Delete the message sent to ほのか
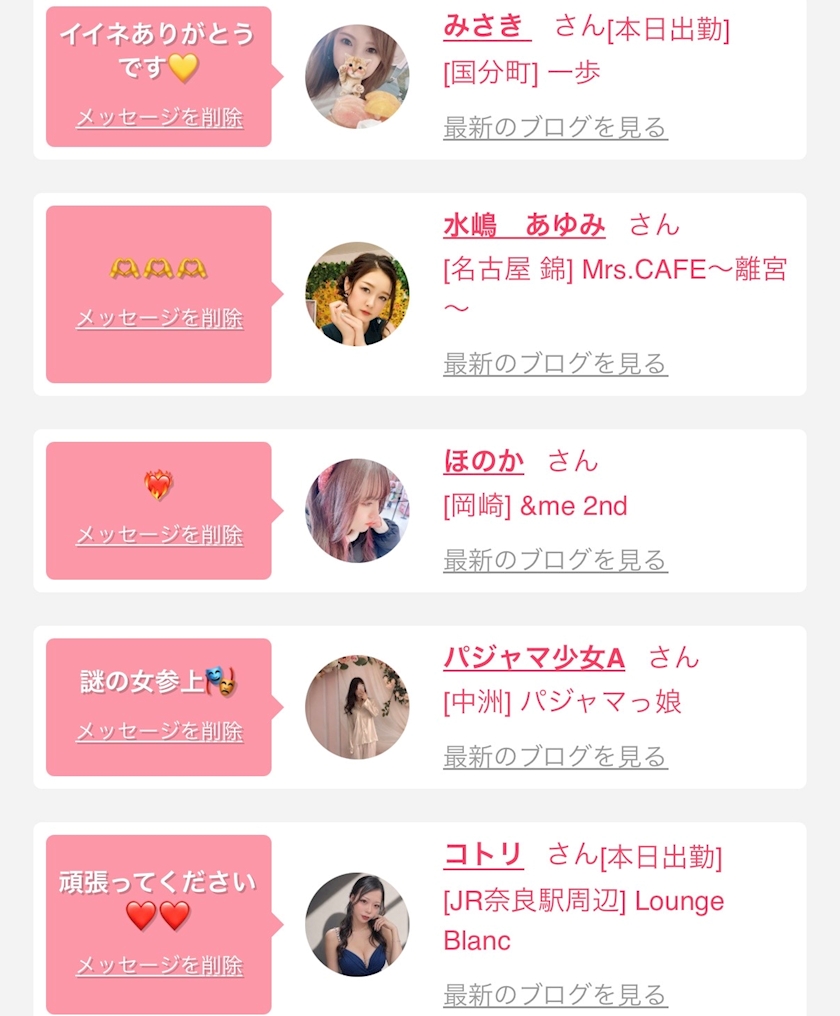Screen dimensions: 840x1016 pos(159,535)
